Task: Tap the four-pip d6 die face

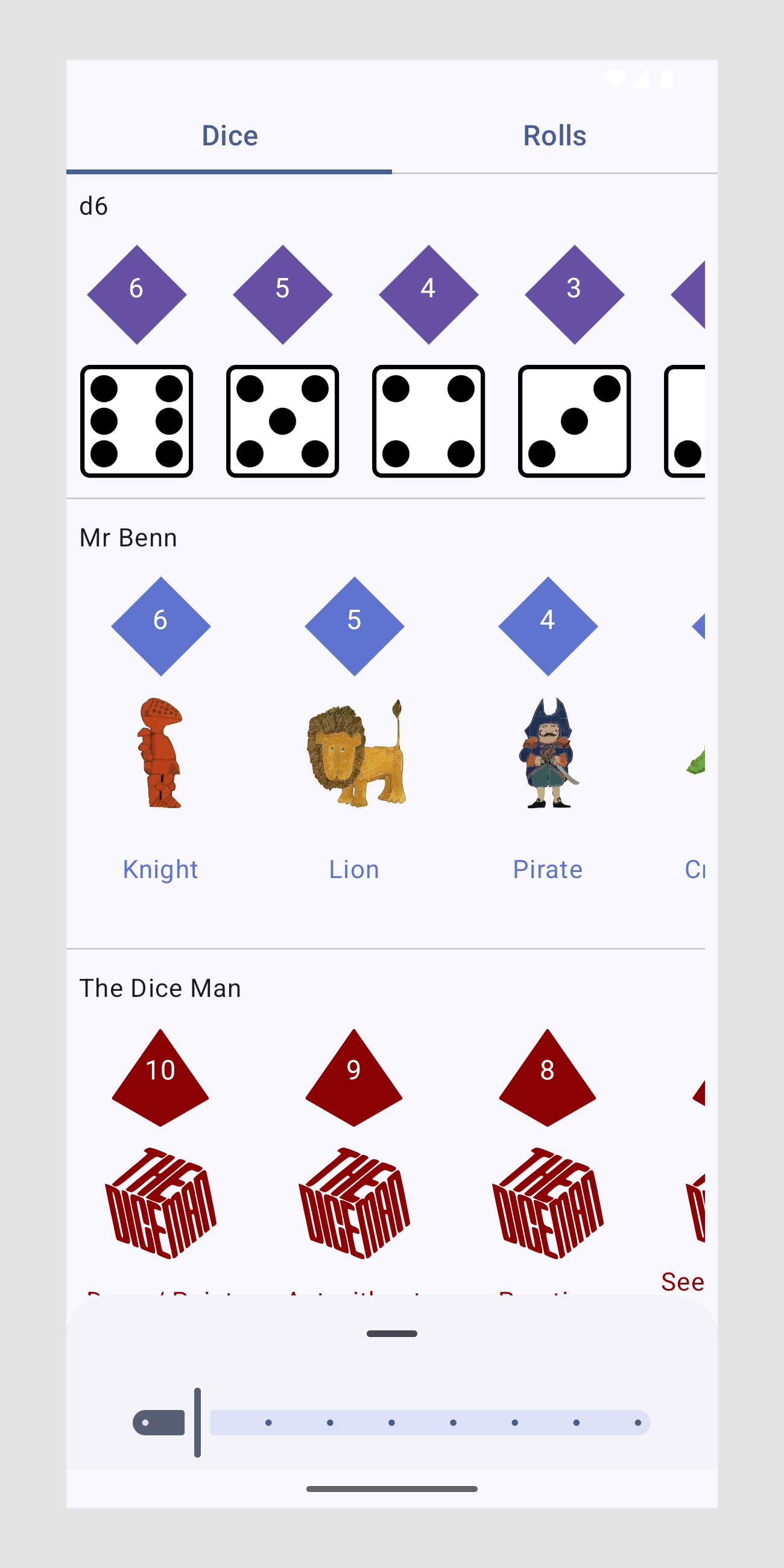Action: tap(428, 421)
